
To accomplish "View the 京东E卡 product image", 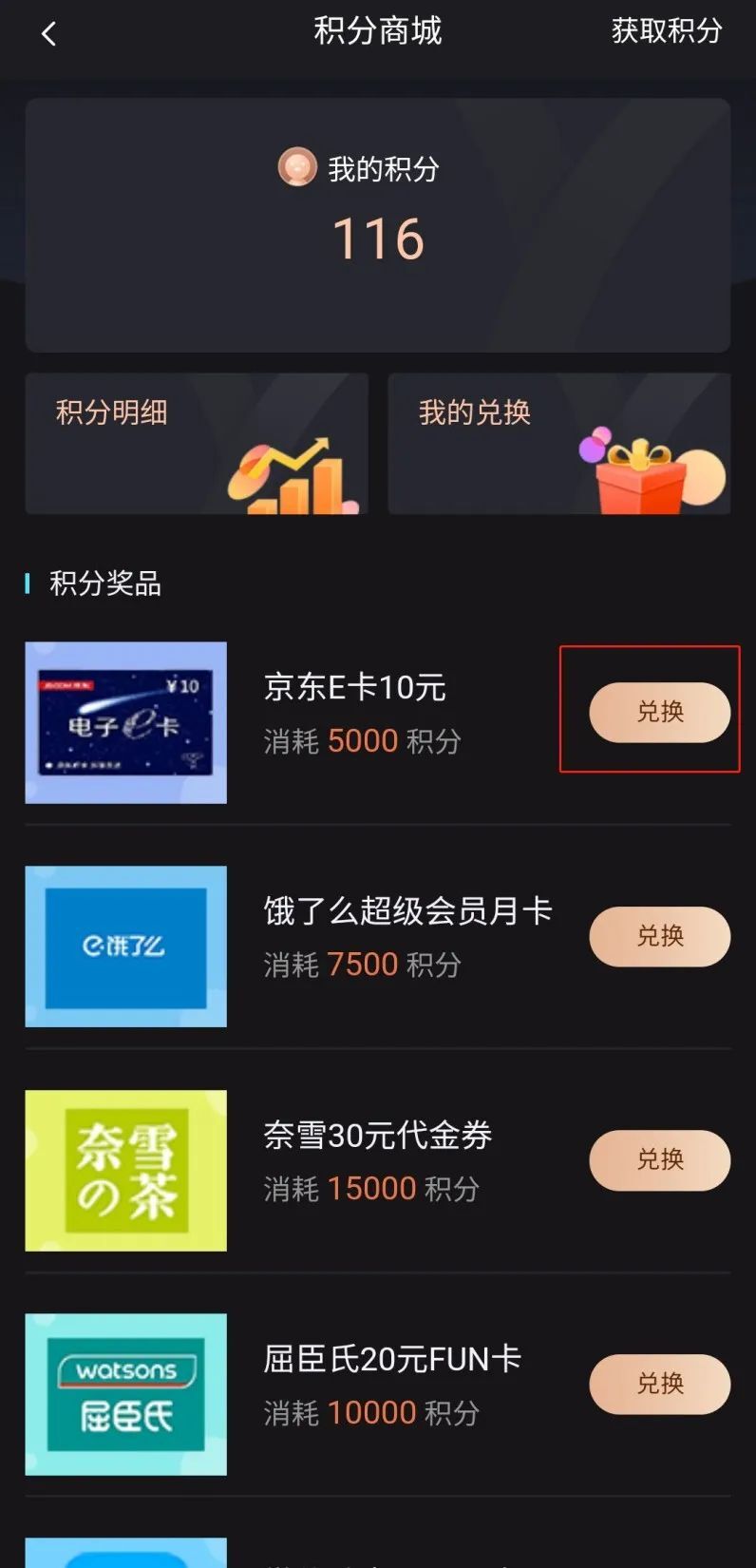I will click(x=126, y=722).
